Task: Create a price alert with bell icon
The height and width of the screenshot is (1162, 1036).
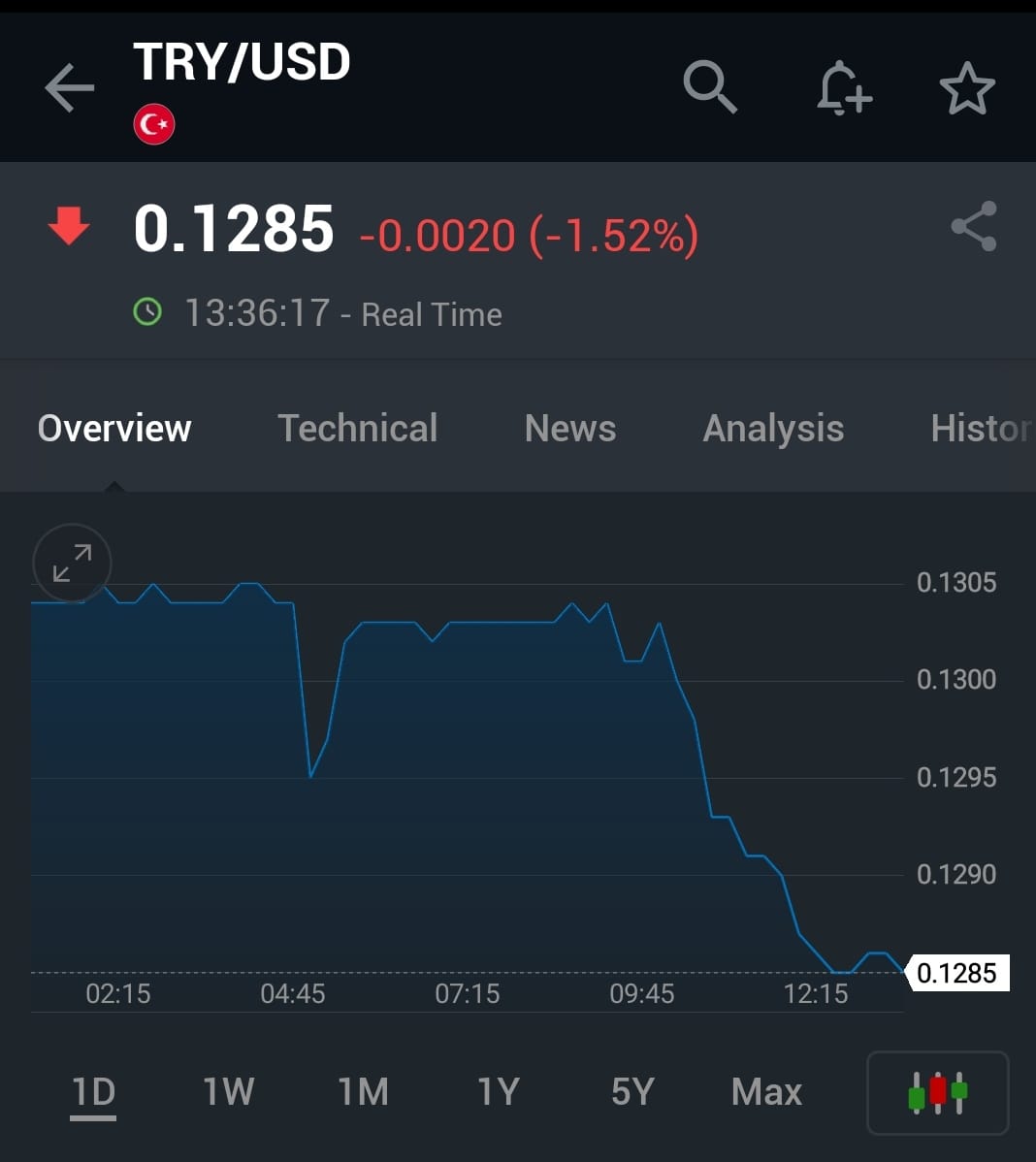Action: pos(843,88)
